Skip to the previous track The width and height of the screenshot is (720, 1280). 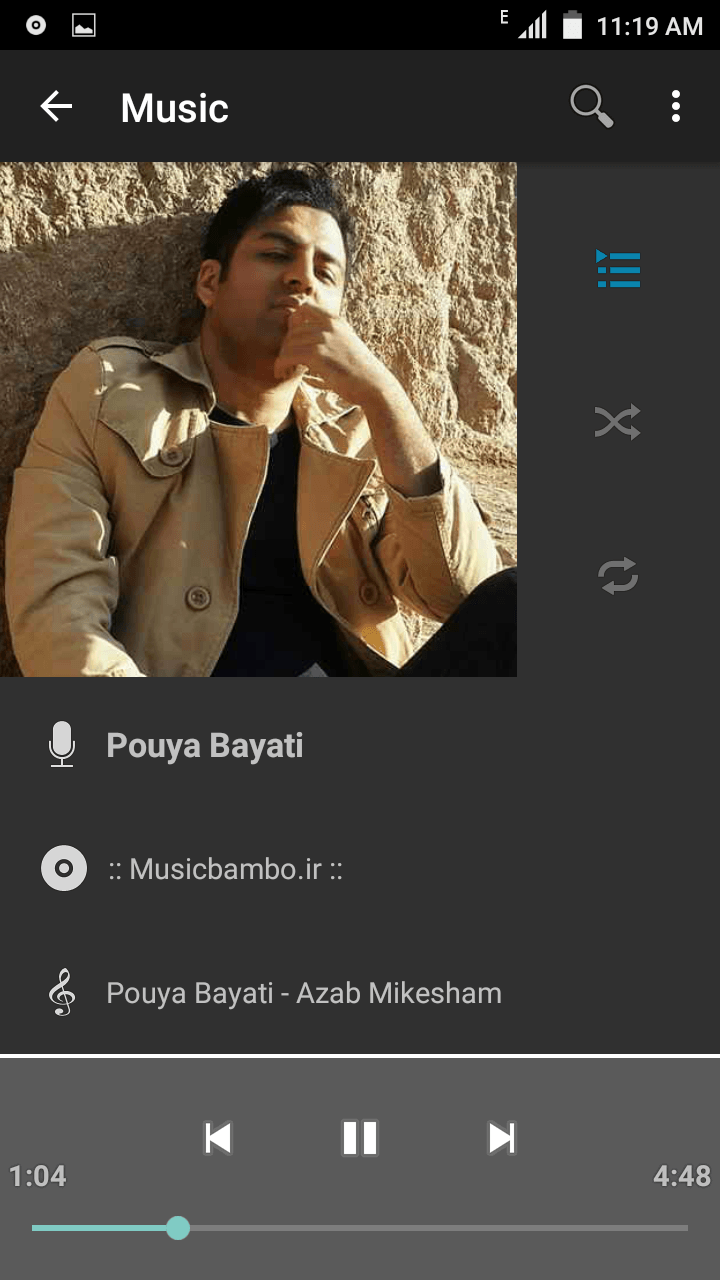(218, 1138)
